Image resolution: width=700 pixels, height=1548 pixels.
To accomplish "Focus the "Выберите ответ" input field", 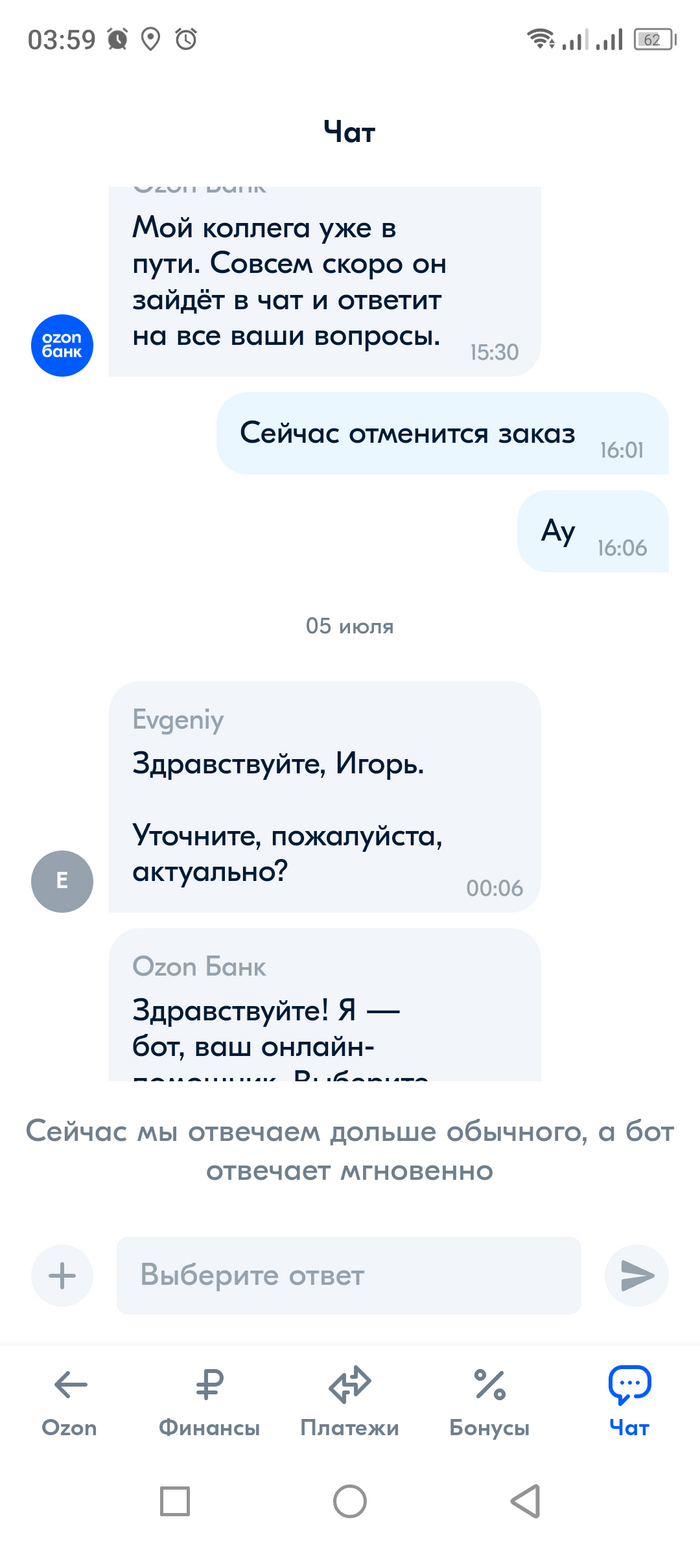I will (x=349, y=1275).
